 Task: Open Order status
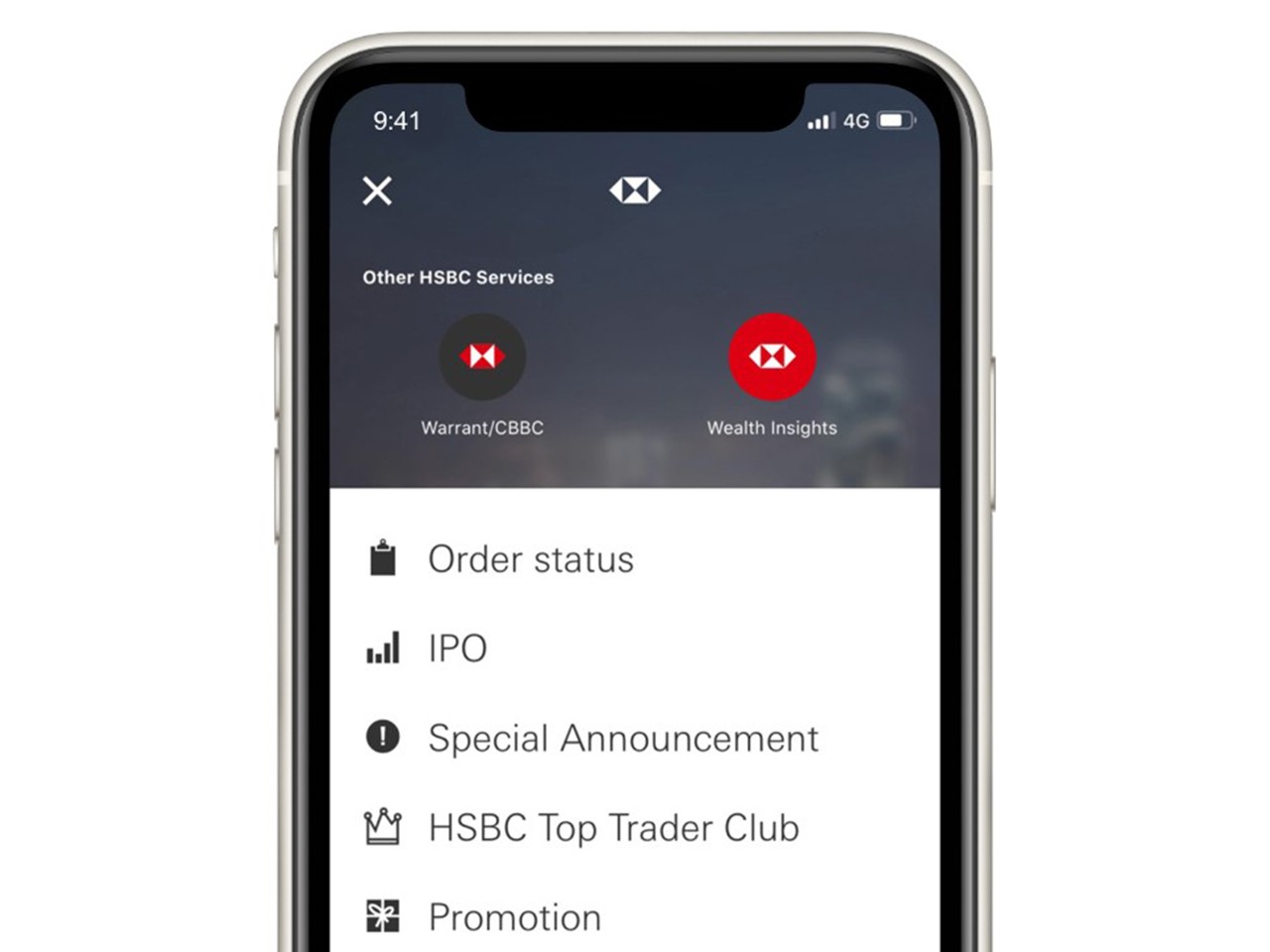pos(530,559)
